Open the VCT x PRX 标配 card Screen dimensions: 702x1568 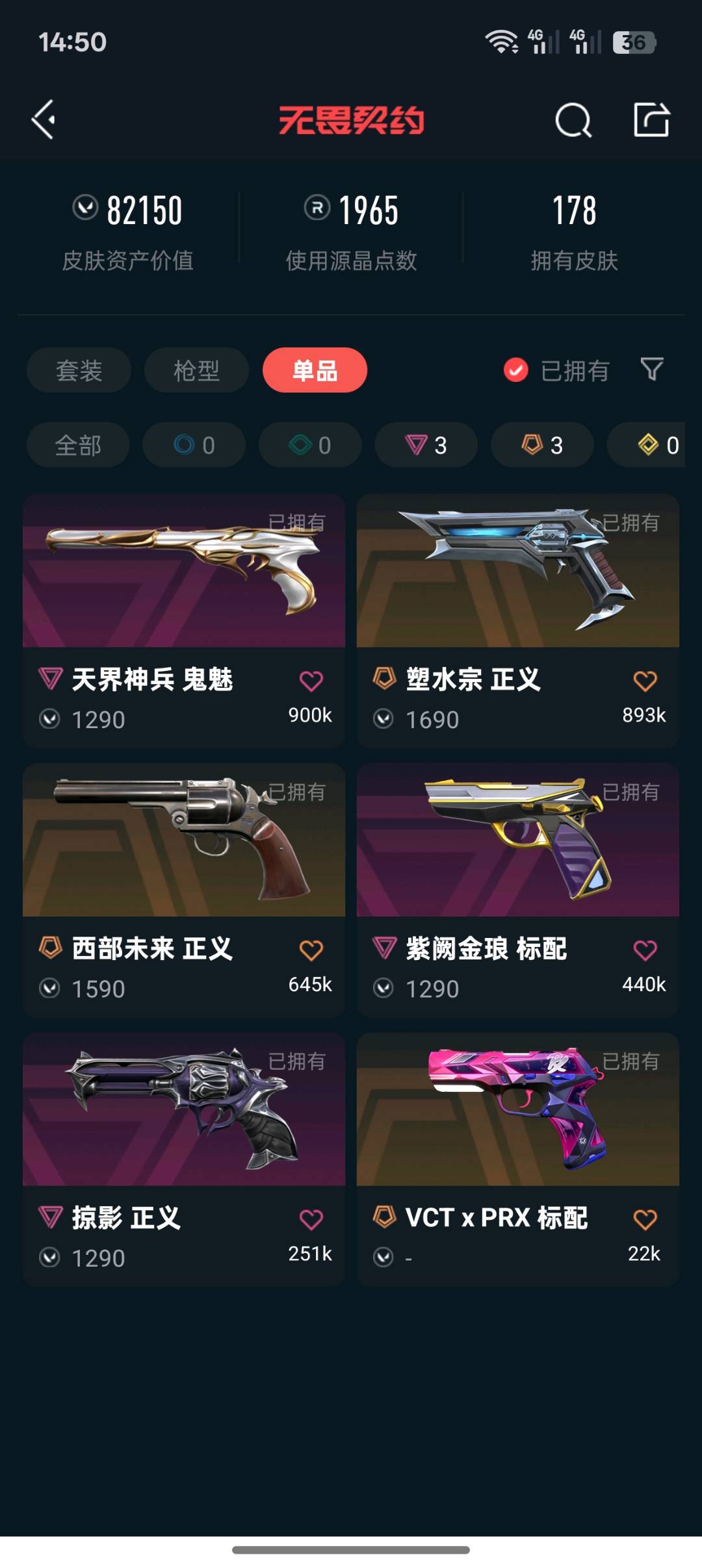click(x=518, y=1159)
